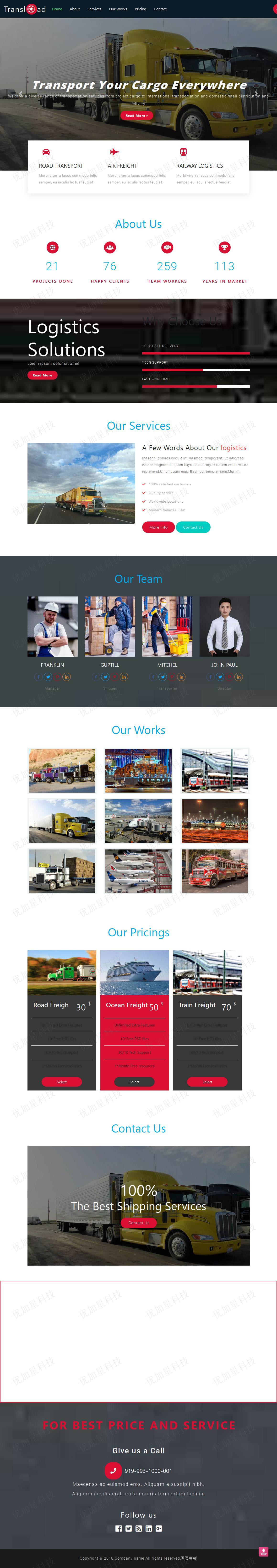Select the Ocean Freight plan
Viewport: 277px width, 1568px height.
coord(135,1082)
